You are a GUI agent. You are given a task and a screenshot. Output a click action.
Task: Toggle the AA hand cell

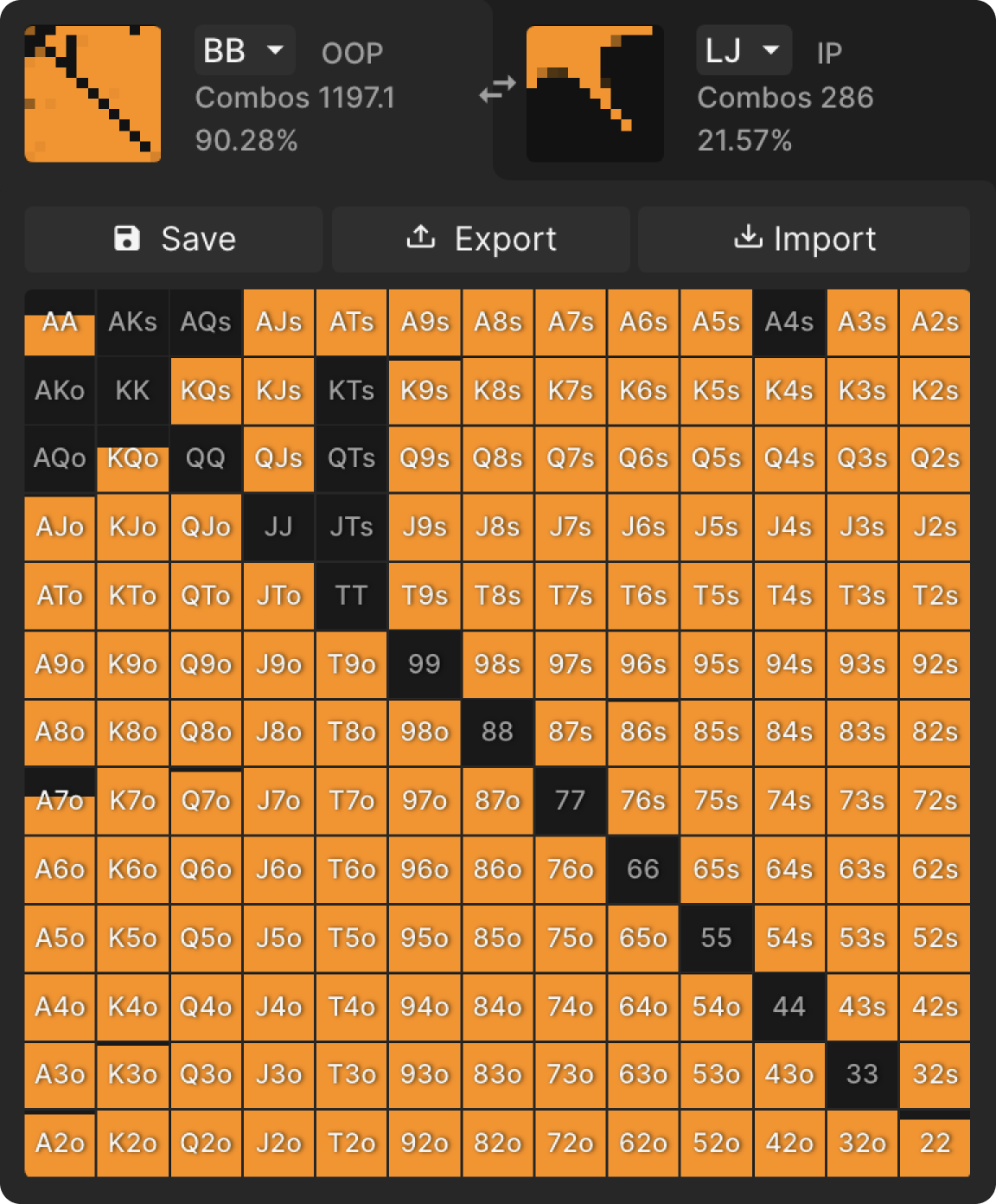point(60,323)
